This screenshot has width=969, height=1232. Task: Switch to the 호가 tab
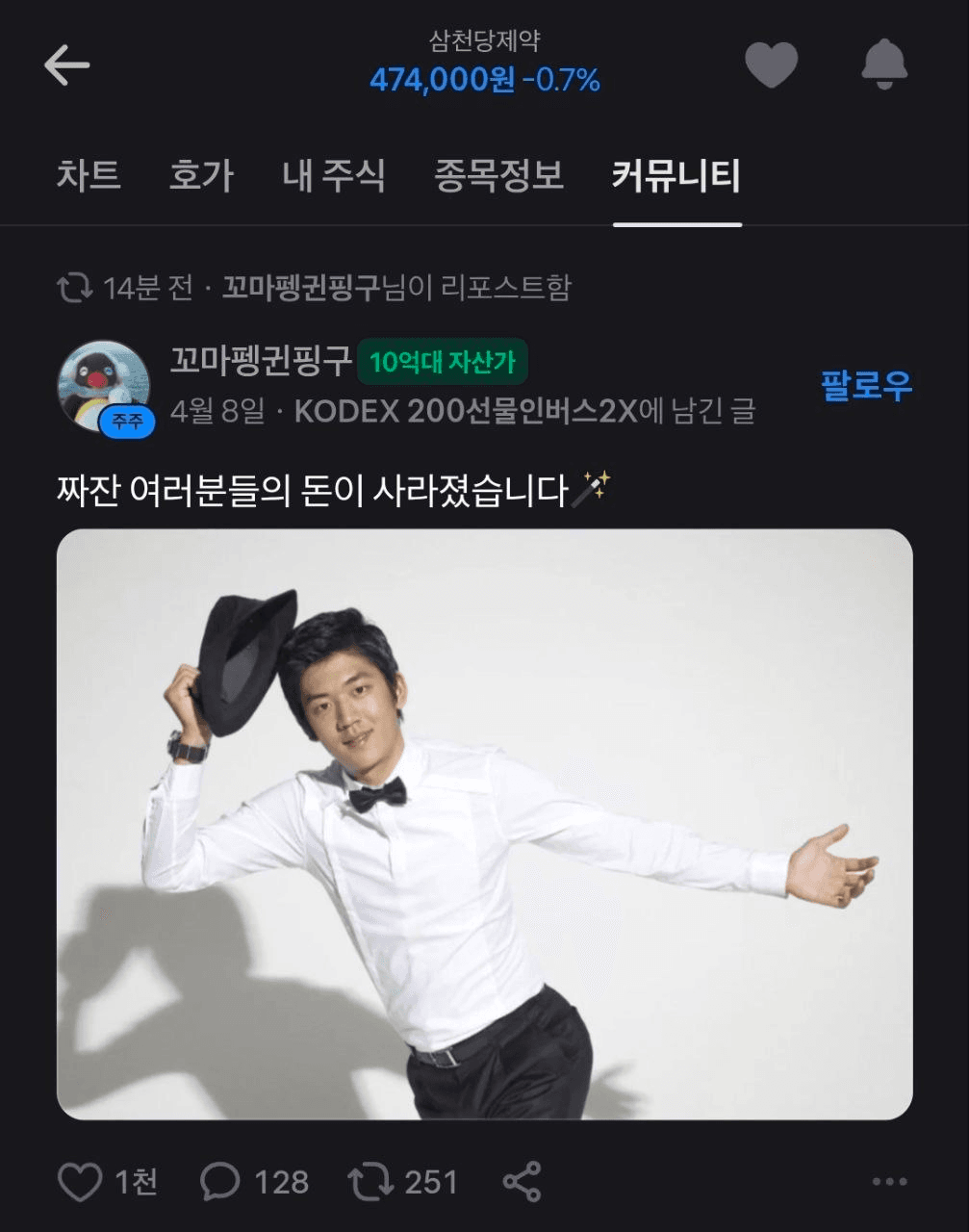pos(201,175)
